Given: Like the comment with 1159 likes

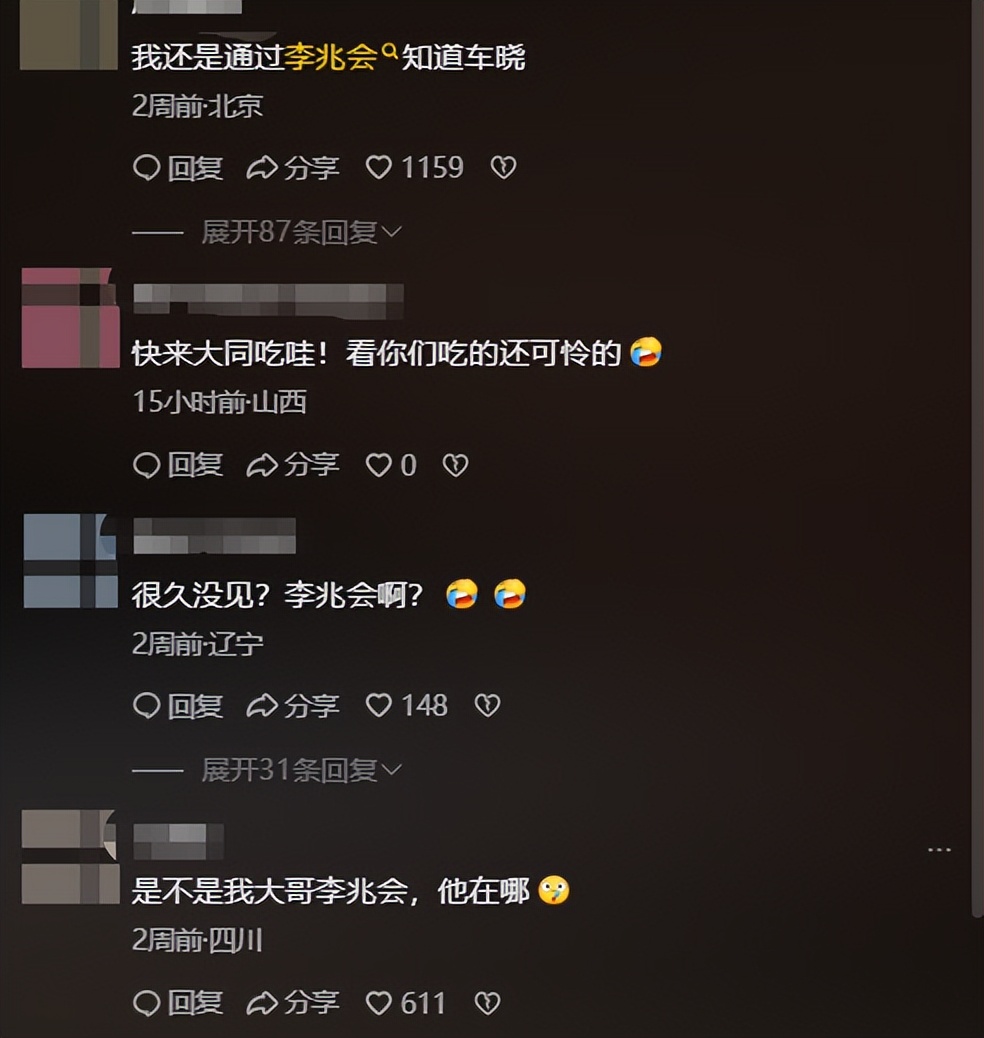Looking at the screenshot, I should point(379,167).
